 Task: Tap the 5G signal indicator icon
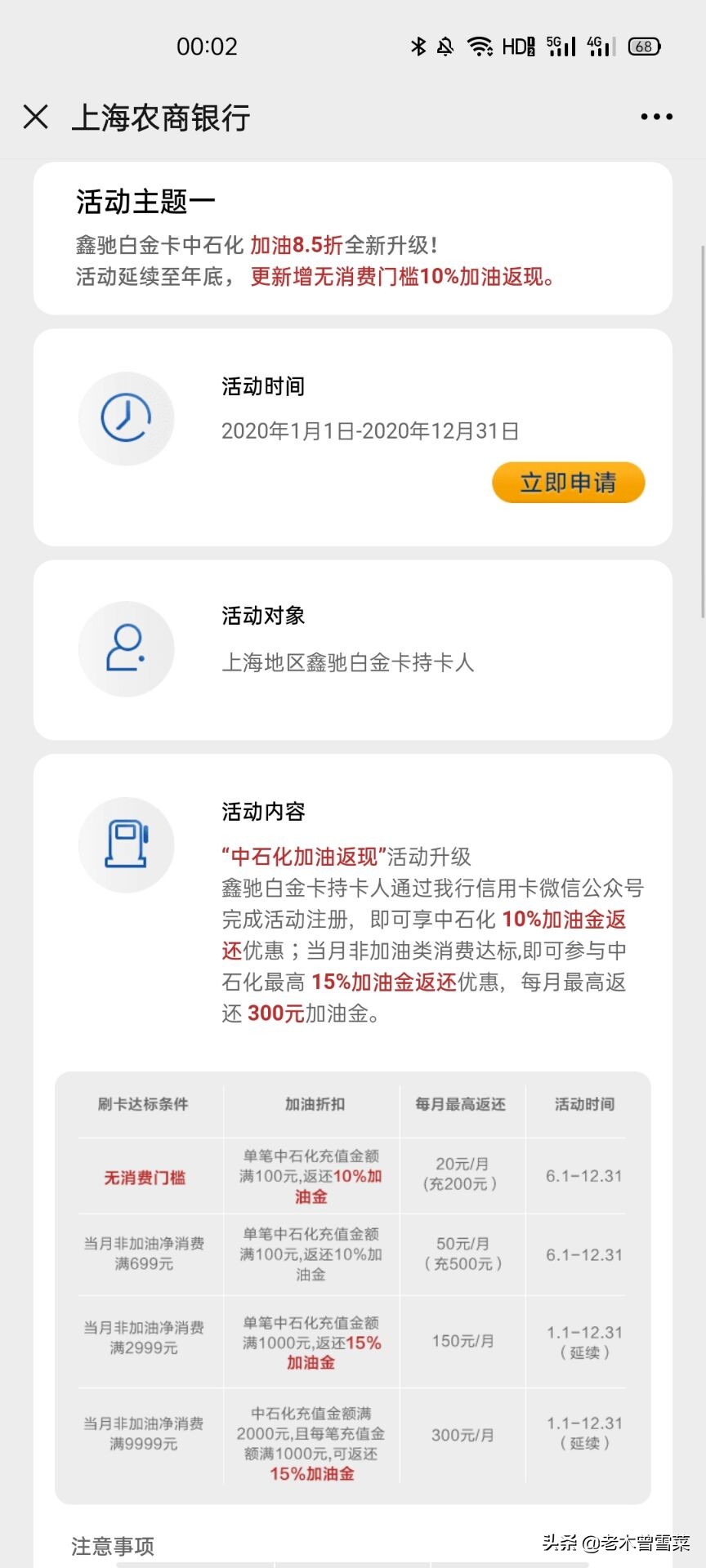[559, 47]
